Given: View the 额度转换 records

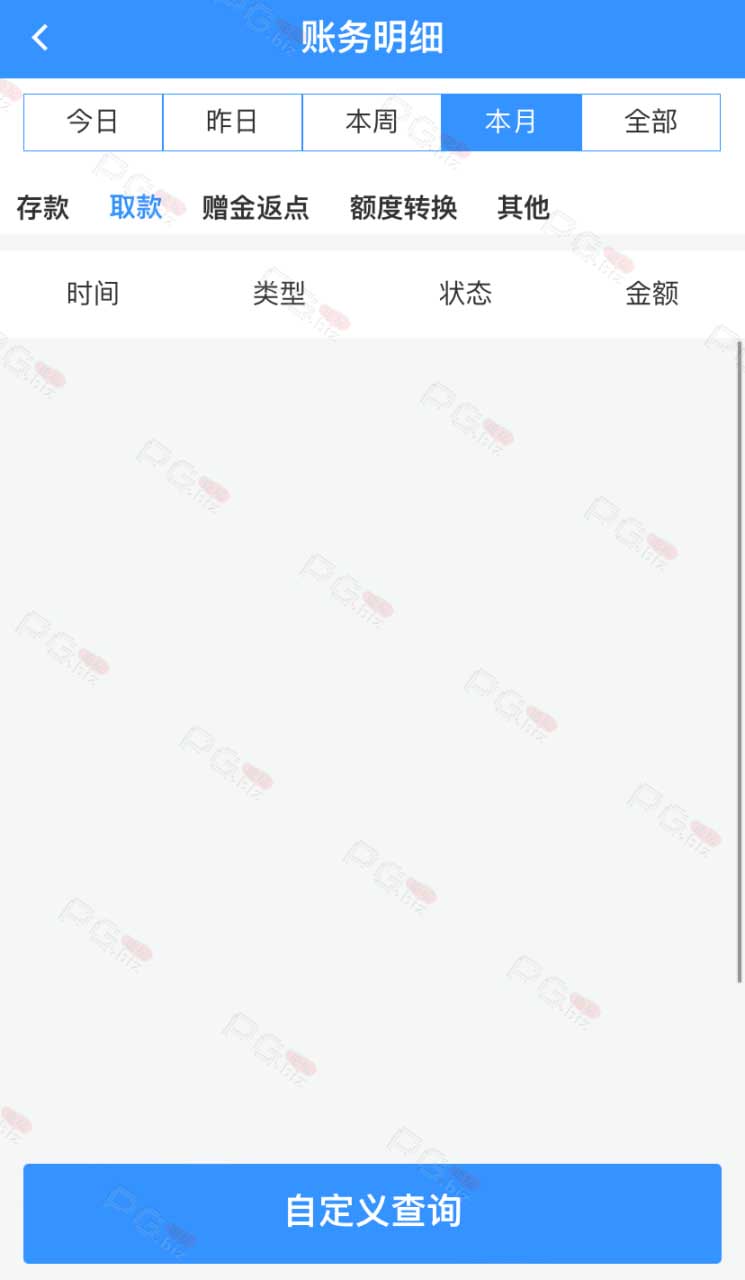Looking at the screenshot, I should (403, 207).
